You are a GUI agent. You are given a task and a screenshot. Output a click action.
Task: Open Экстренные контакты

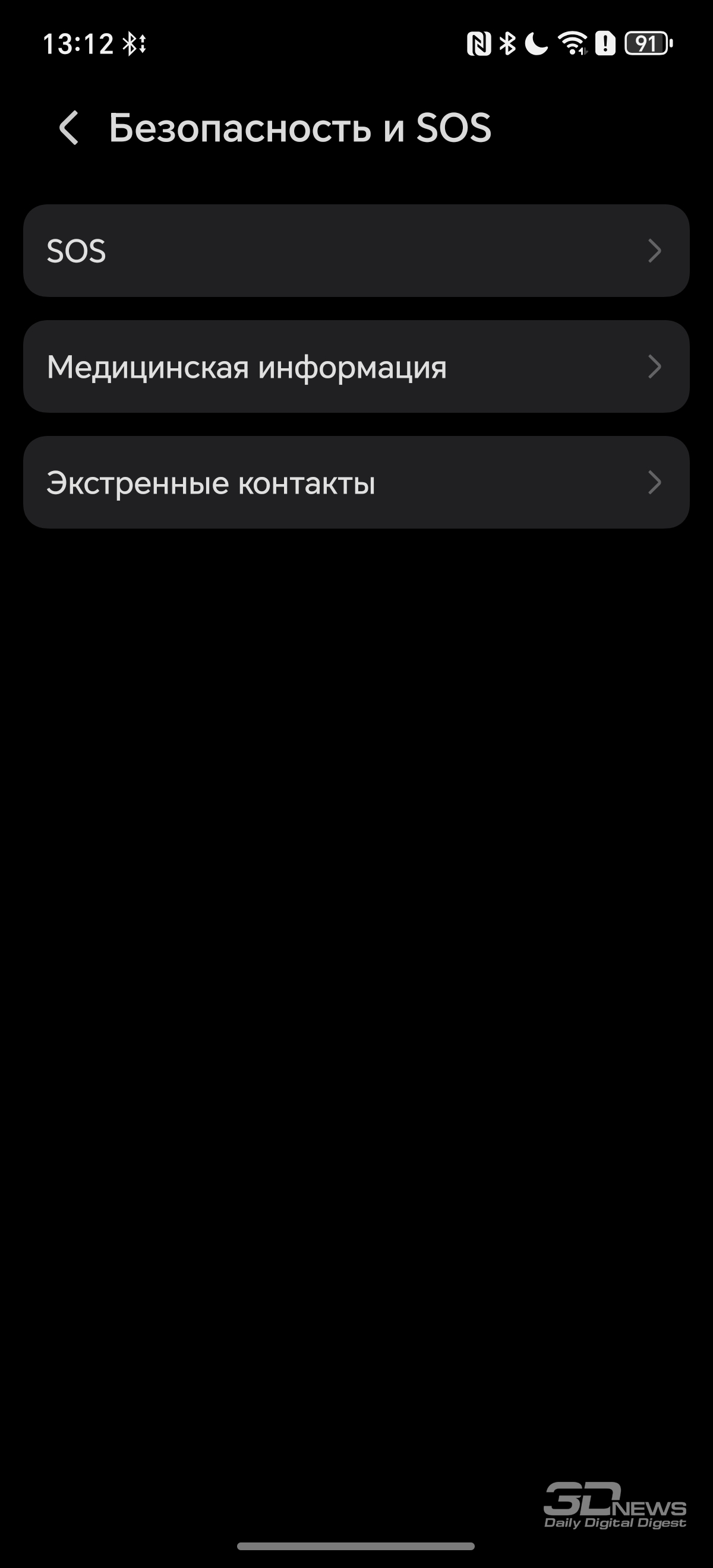[356, 482]
